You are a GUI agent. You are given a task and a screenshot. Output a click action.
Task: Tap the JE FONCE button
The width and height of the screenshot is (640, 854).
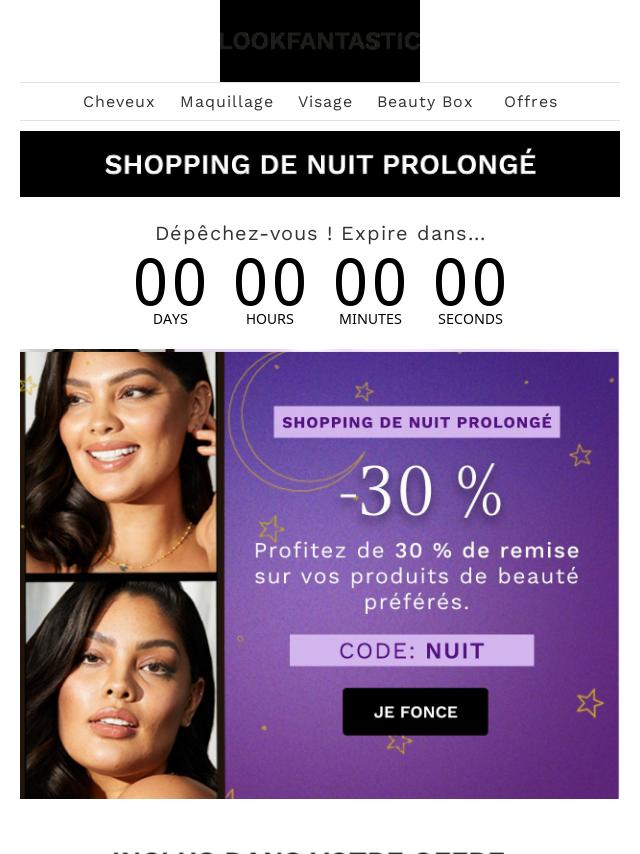[415, 712]
